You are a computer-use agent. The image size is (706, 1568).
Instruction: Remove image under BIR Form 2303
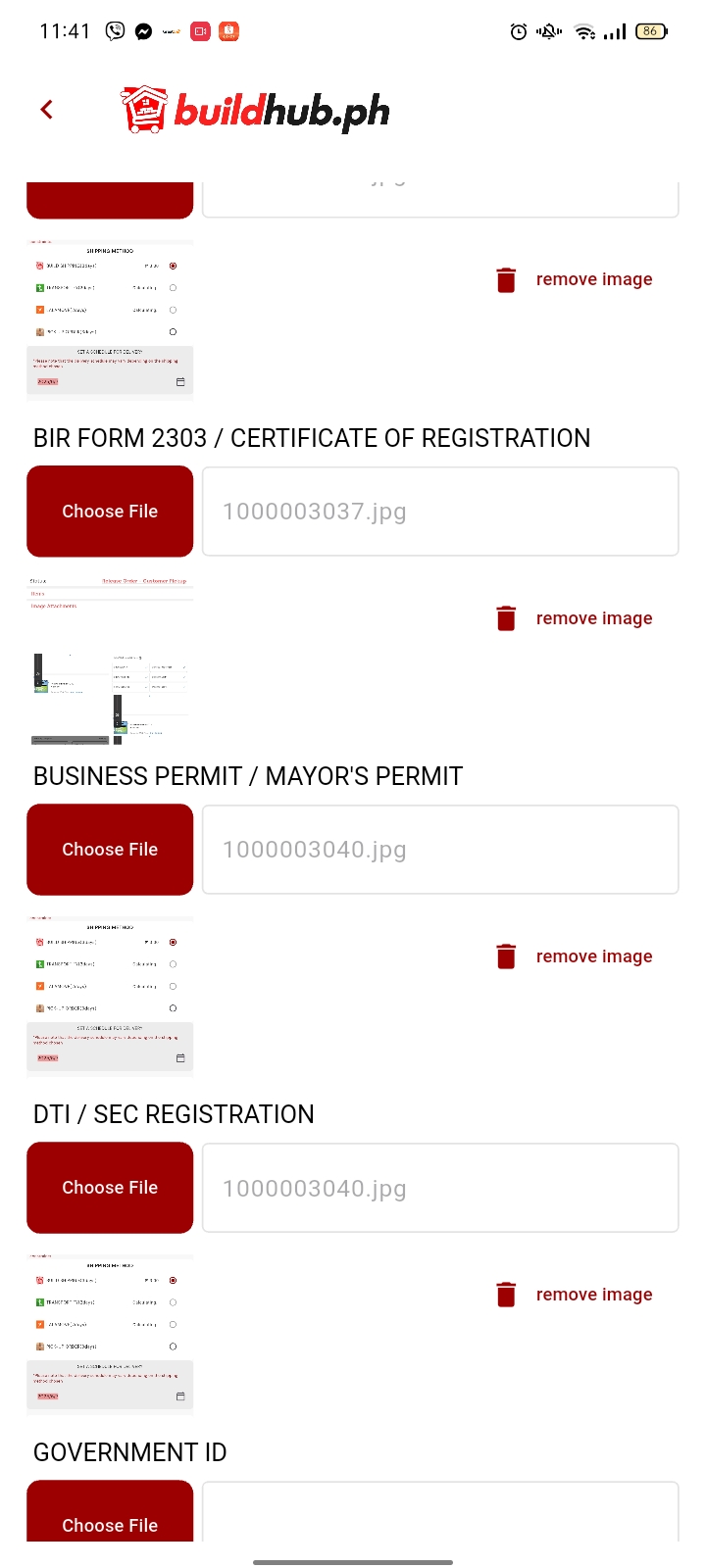pyautogui.click(x=575, y=618)
